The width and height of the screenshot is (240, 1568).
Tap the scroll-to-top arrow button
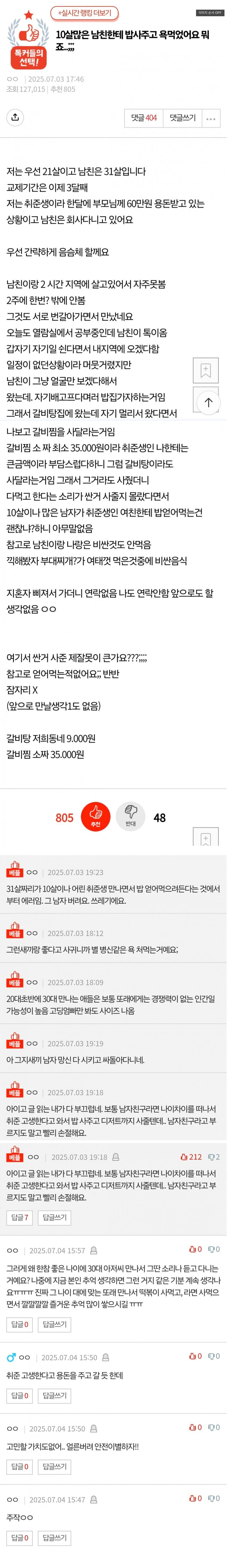[x=208, y=402]
